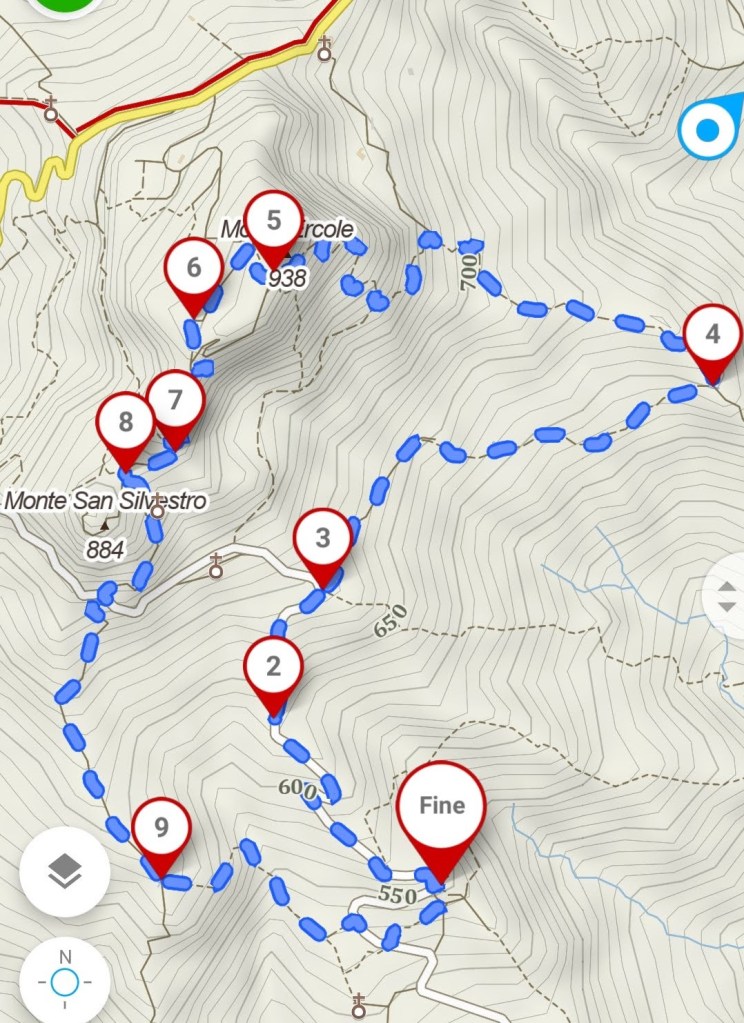Screen dimensions: 744x1023
Task: Select waypoint pin 7
Action: 176,401
